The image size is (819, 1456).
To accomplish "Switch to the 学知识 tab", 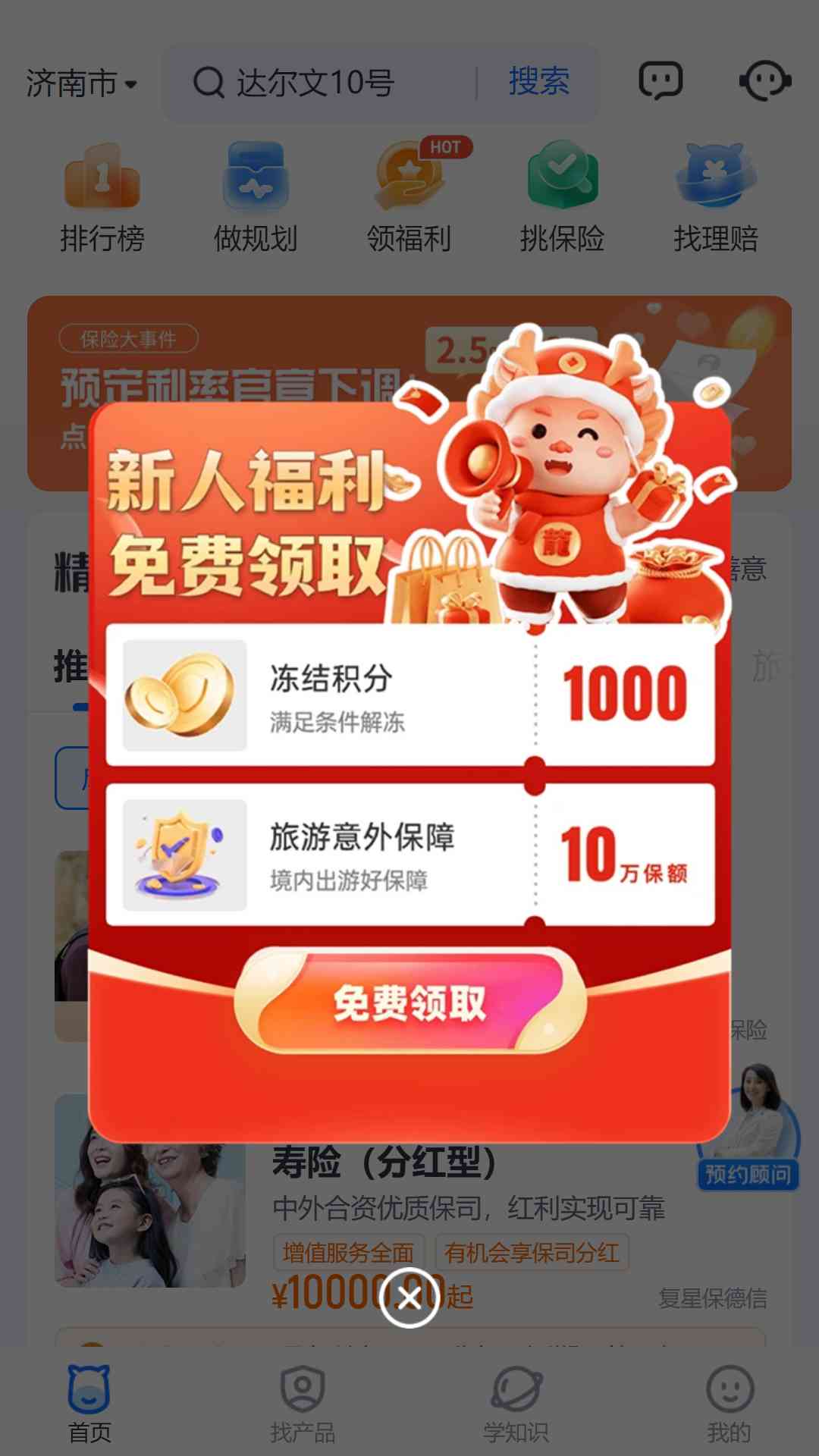I will tap(516, 1404).
